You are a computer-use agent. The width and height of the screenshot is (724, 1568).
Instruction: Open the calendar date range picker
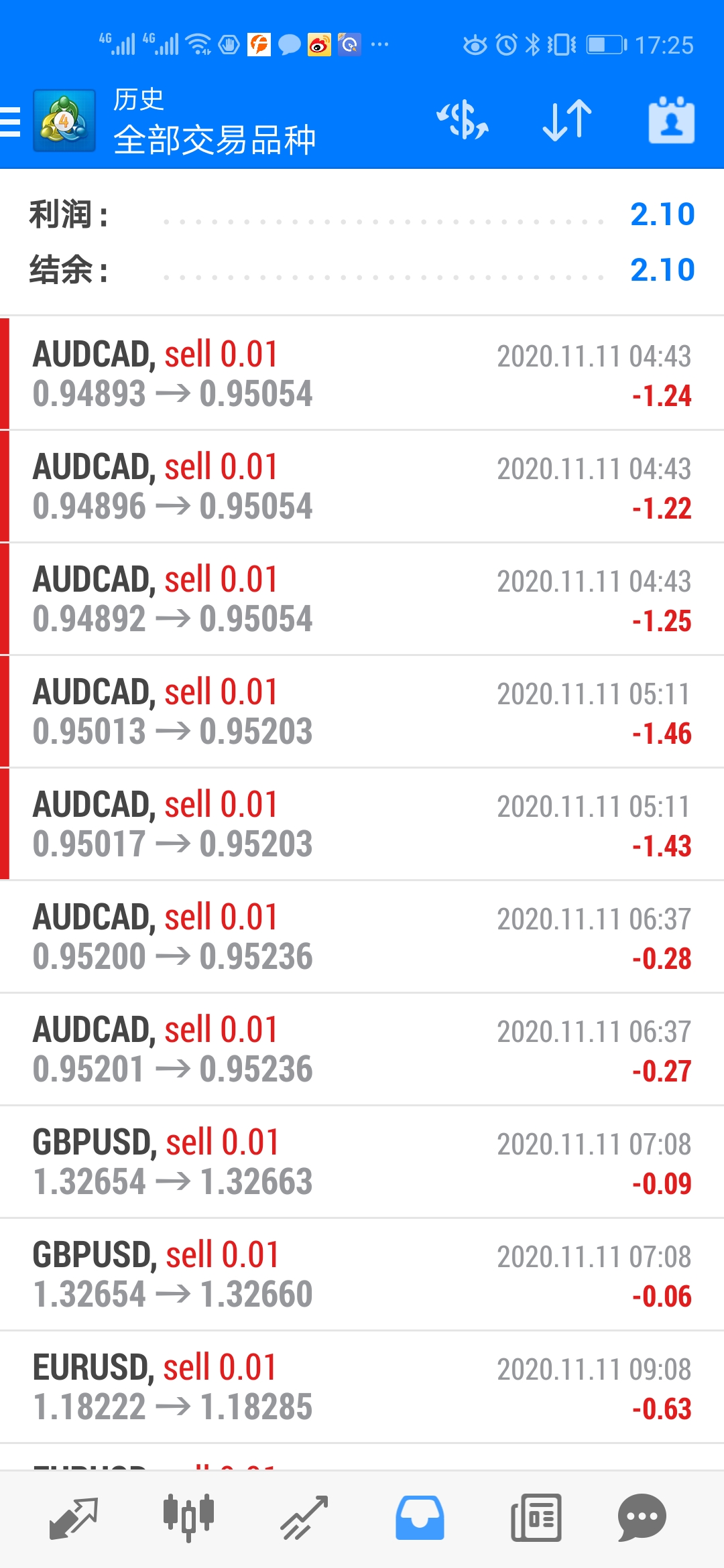[x=671, y=121]
